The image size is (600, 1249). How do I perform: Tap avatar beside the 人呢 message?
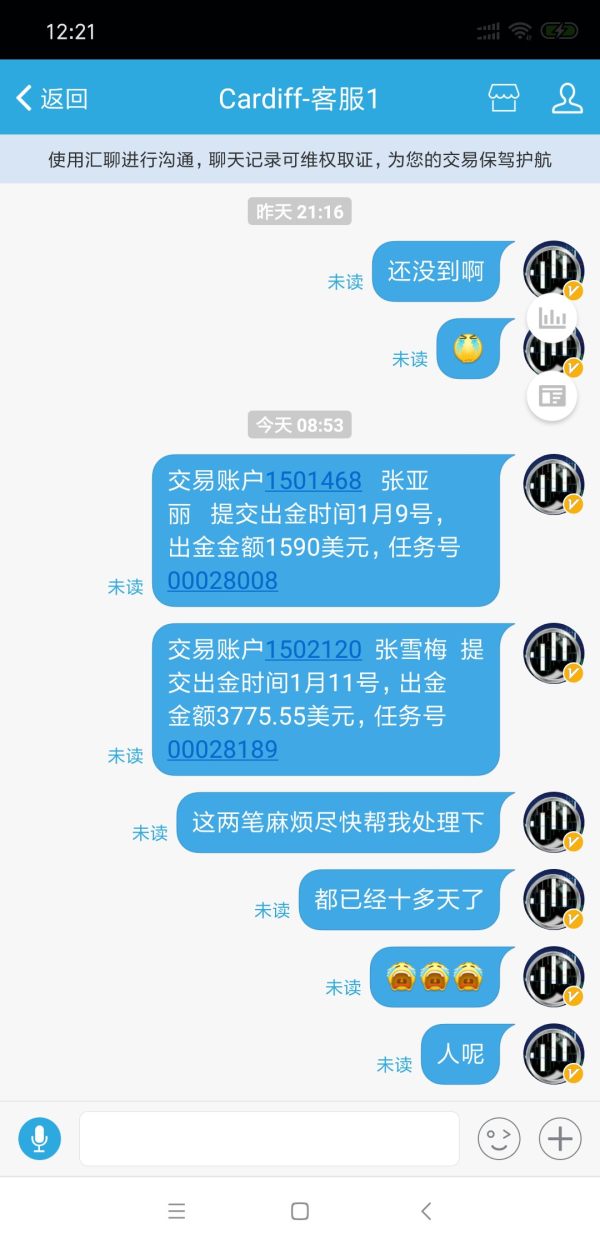point(553,1054)
